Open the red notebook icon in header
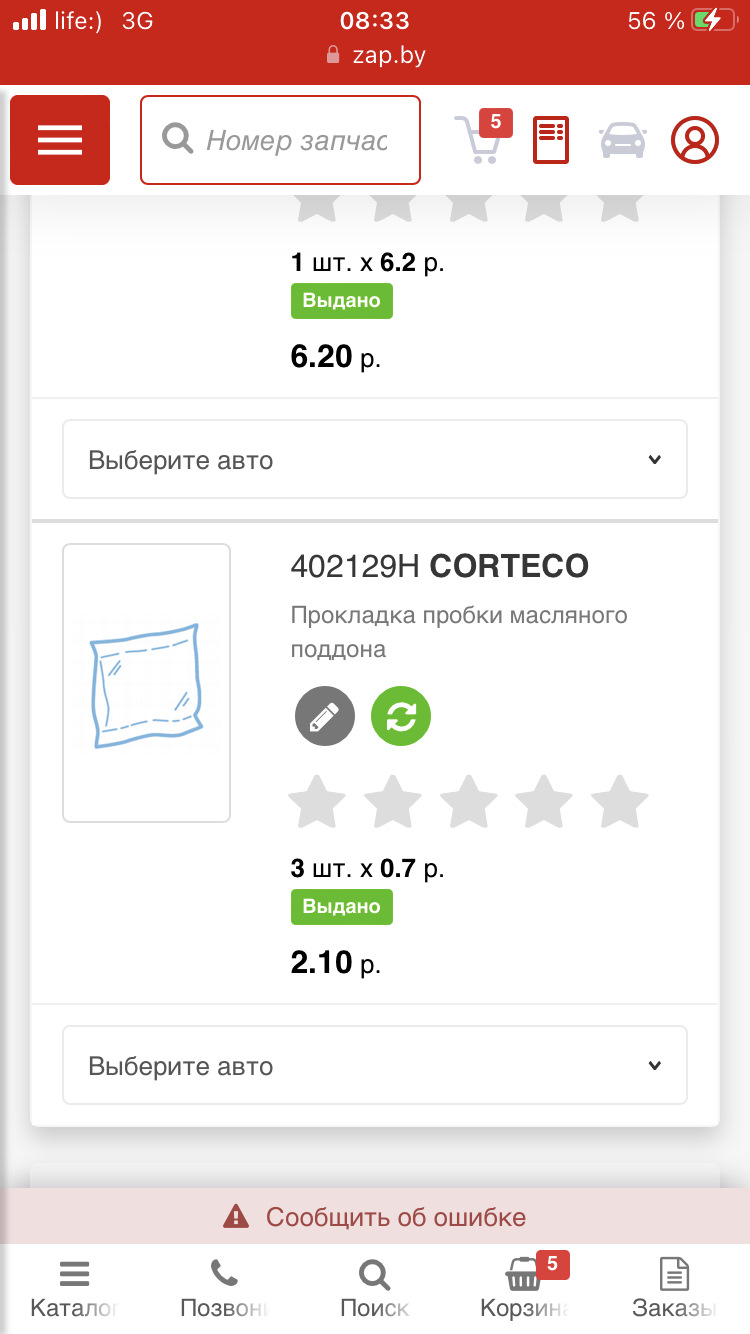The image size is (750, 1334). [x=550, y=140]
